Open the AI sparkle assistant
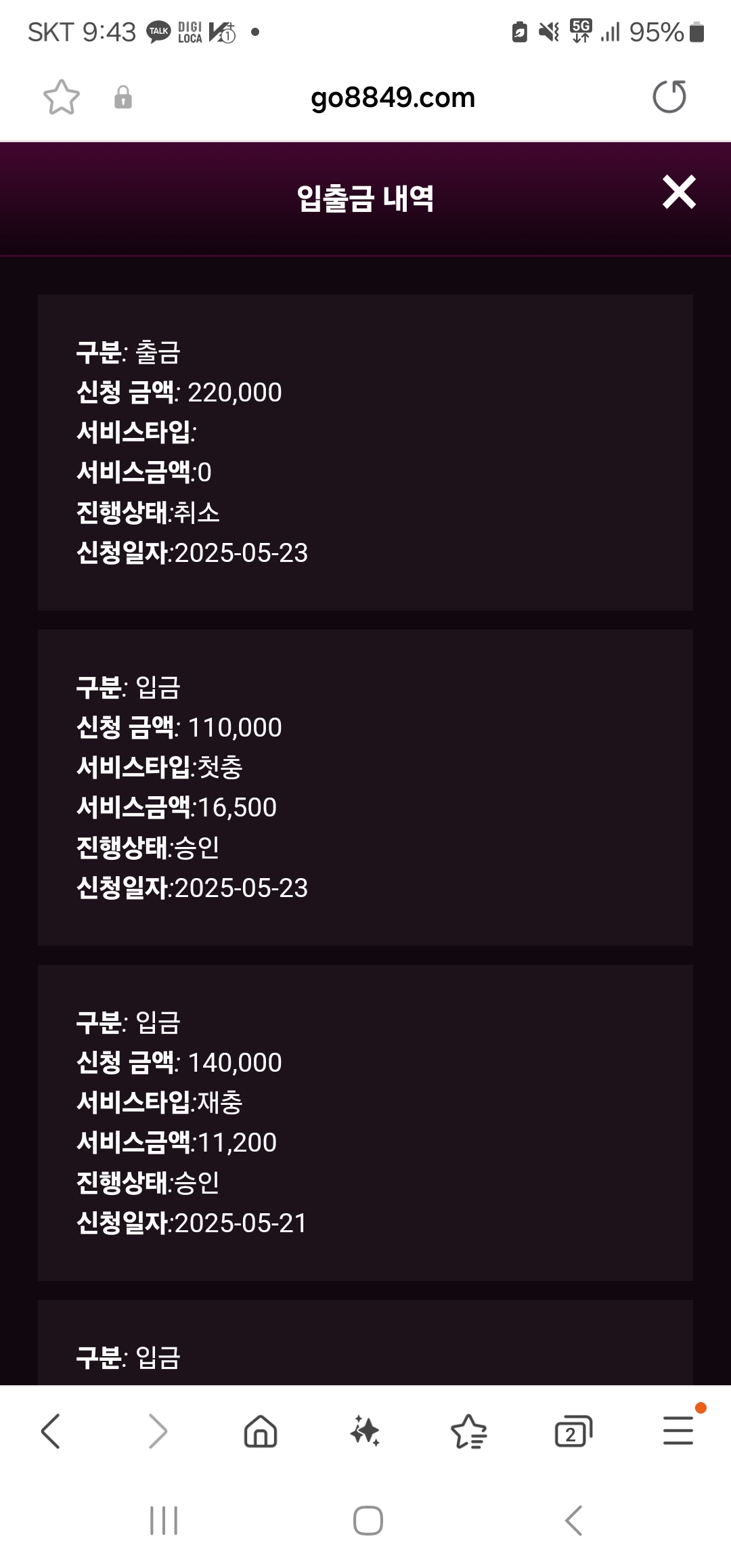This screenshot has height=1568, width=731. pos(365,1431)
